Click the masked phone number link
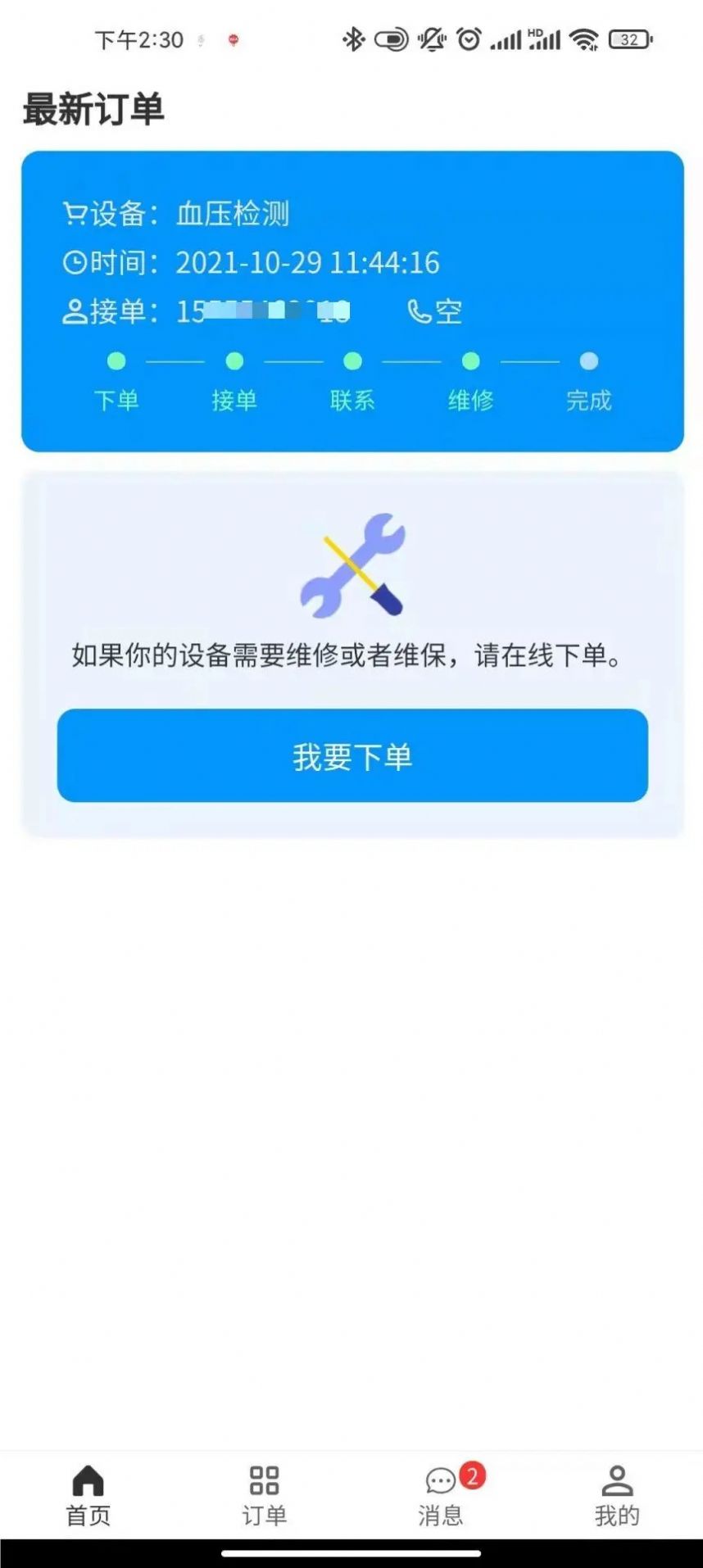This screenshot has height=1568, width=703. [262, 311]
